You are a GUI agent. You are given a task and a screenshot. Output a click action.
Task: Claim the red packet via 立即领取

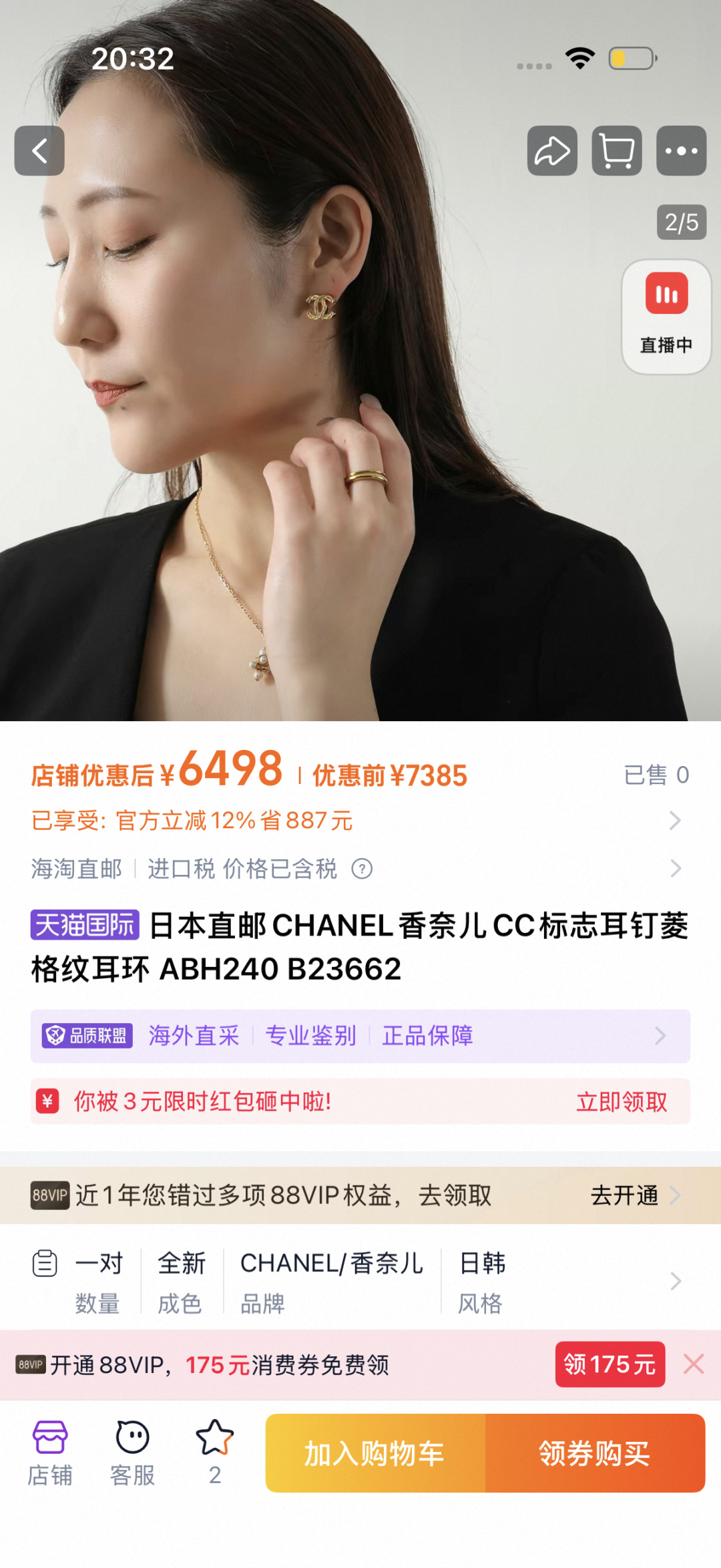pos(621,1102)
